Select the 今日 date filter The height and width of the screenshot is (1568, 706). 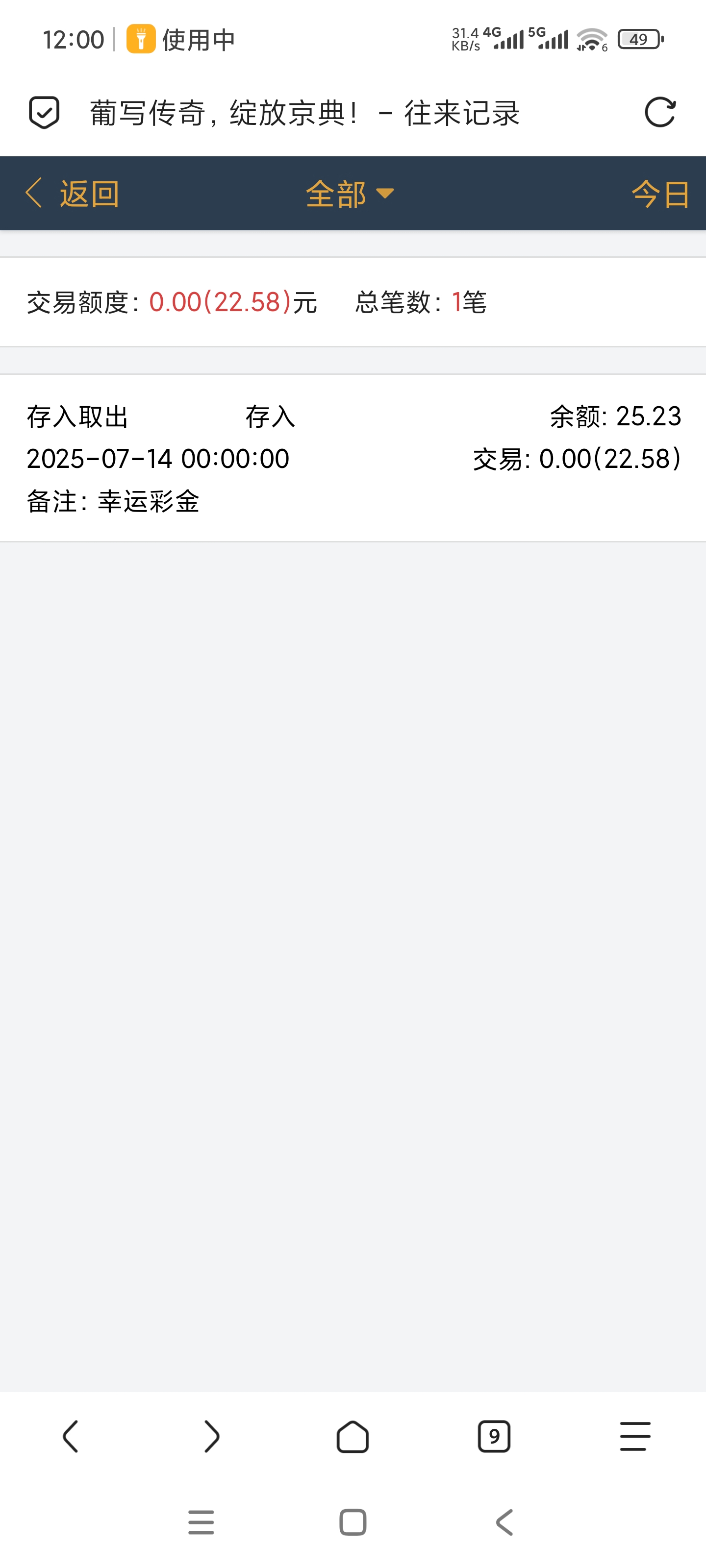tap(660, 194)
